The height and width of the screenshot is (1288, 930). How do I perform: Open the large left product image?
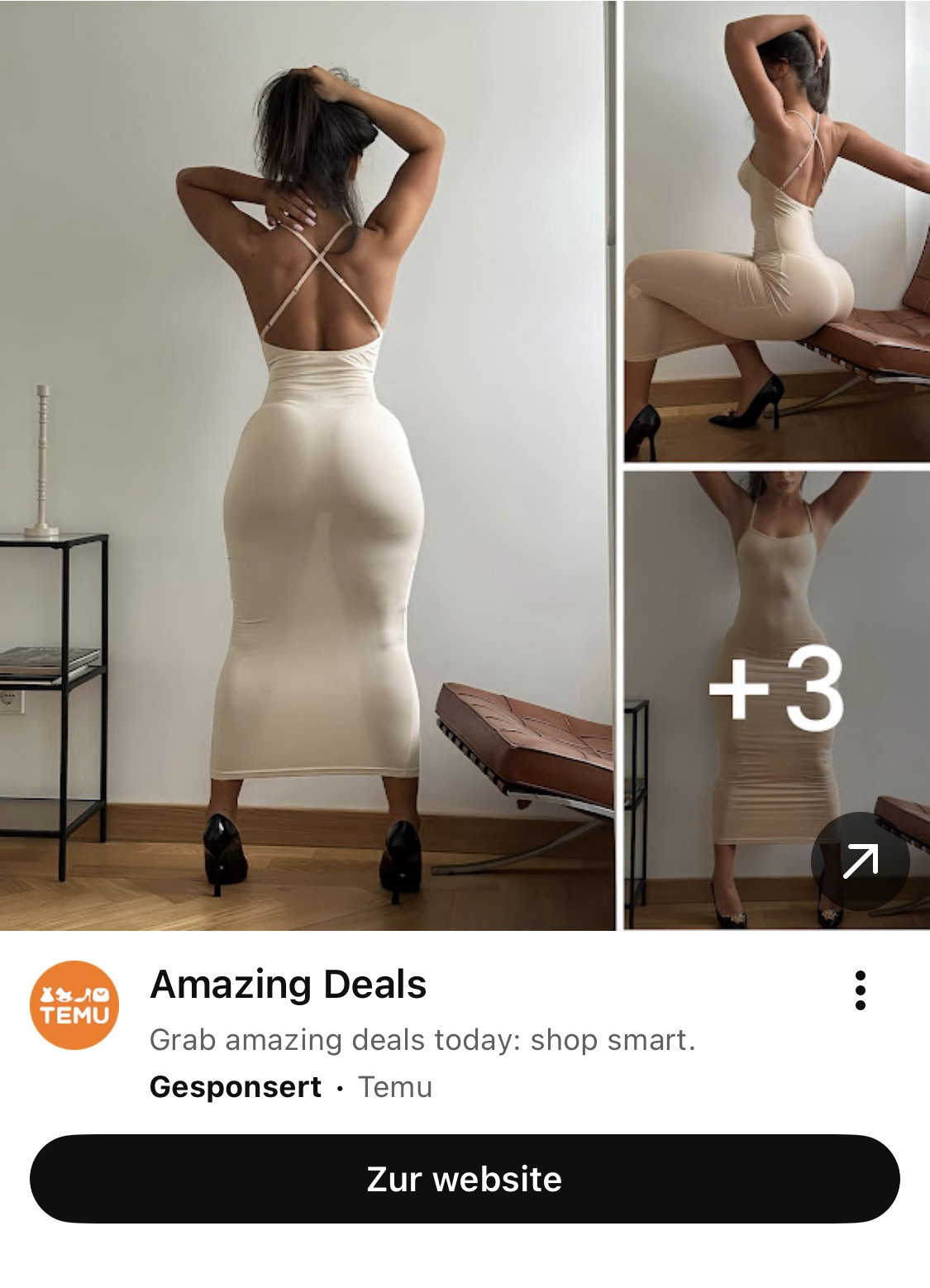point(308,465)
